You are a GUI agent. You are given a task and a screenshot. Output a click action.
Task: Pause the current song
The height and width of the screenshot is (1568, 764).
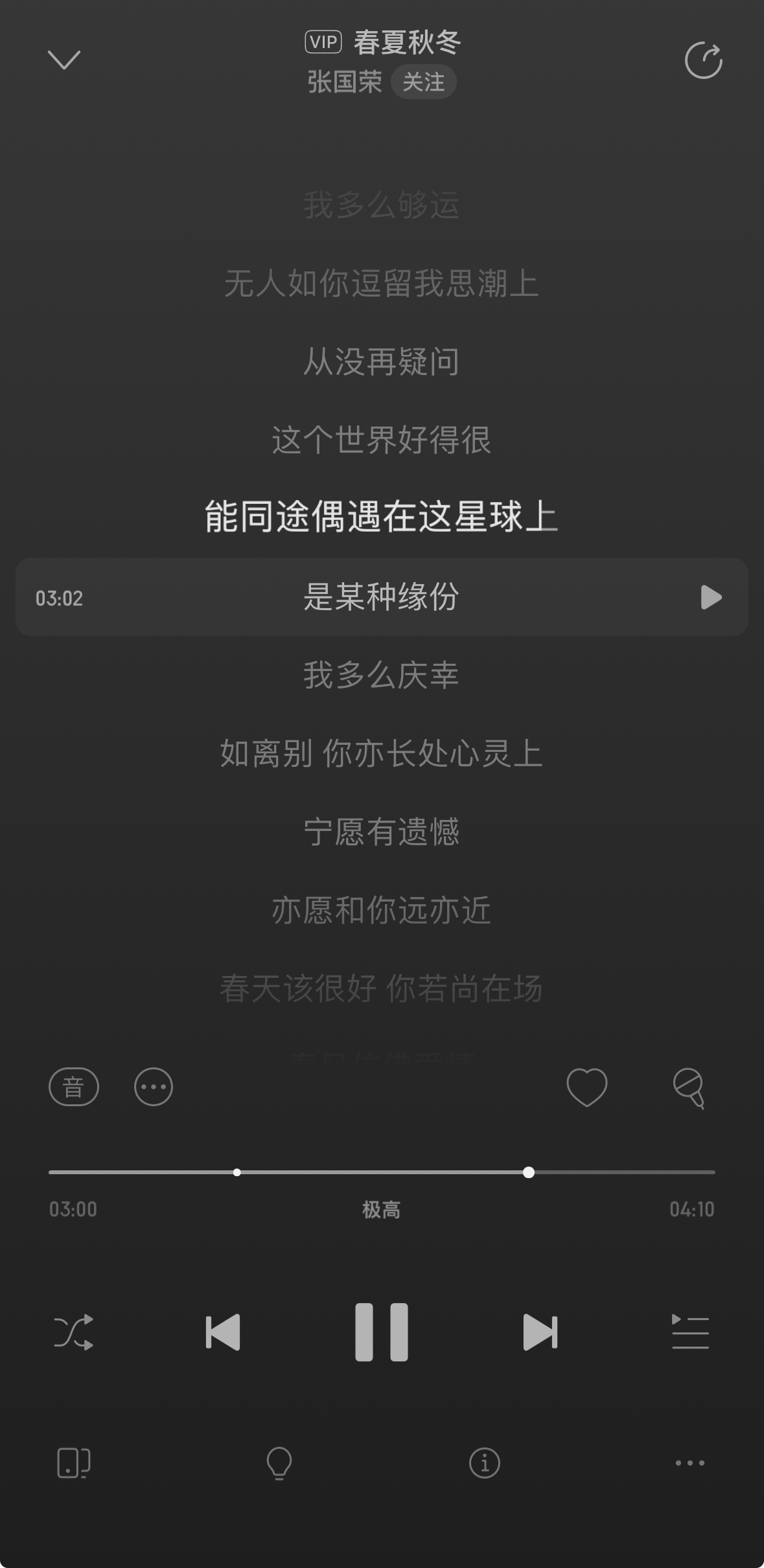pyautogui.click(x=382, y=1332)
